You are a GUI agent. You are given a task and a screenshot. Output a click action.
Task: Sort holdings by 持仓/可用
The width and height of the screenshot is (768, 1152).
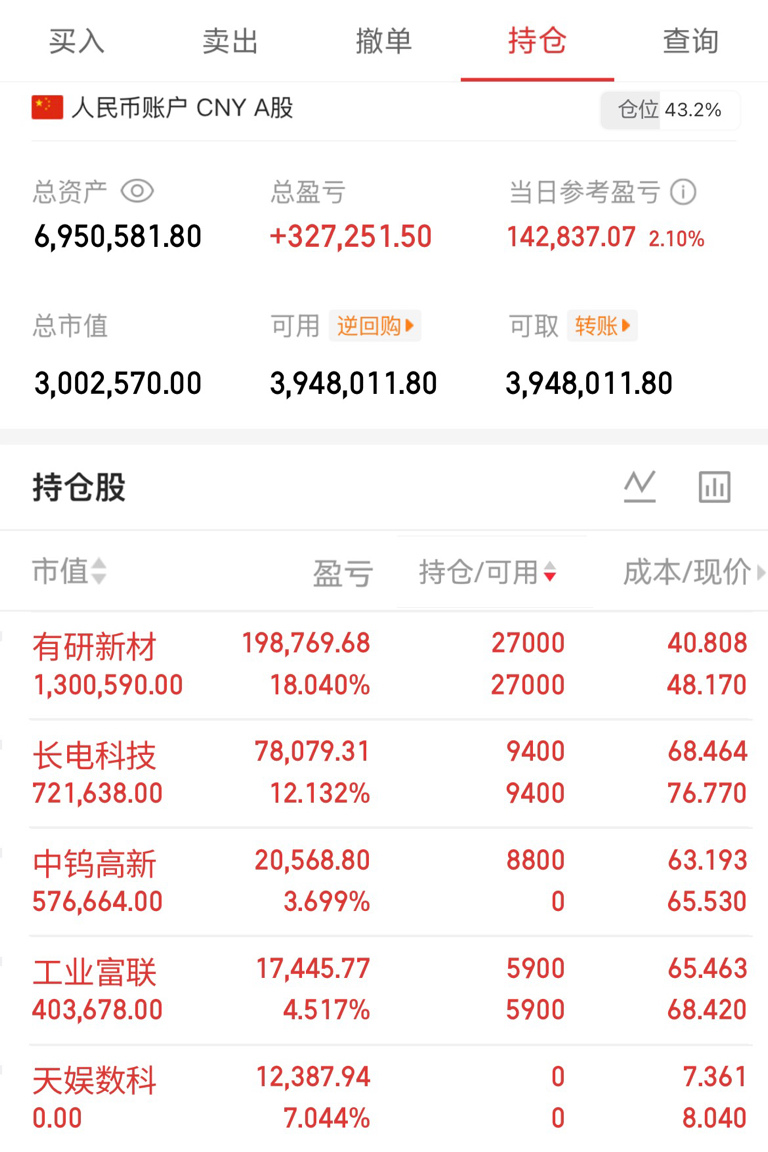[487, 572]
